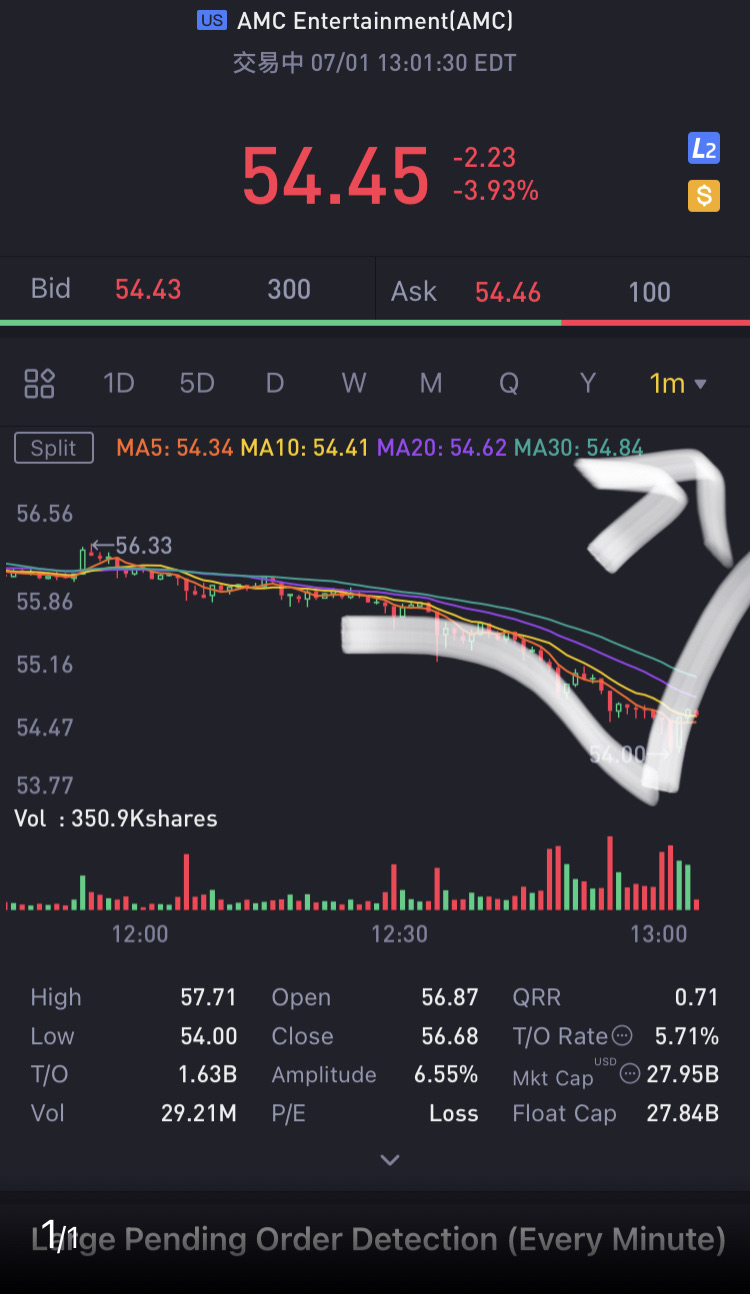The image size is (750, 1294).
Task: Select the M monthly chart period
Action: 431,383
